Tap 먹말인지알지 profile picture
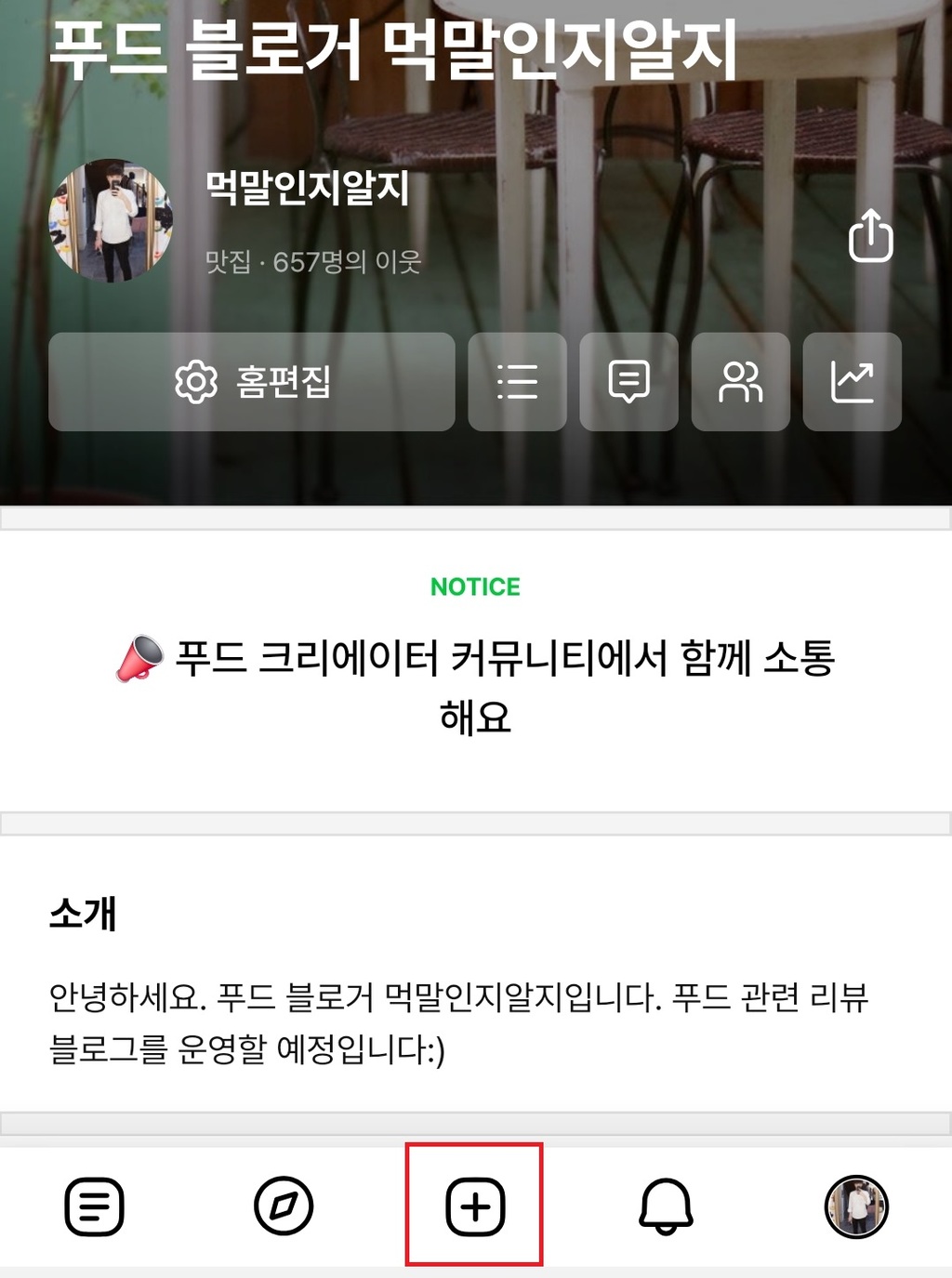The image size is (952, 1278). [x=111, y=220]
